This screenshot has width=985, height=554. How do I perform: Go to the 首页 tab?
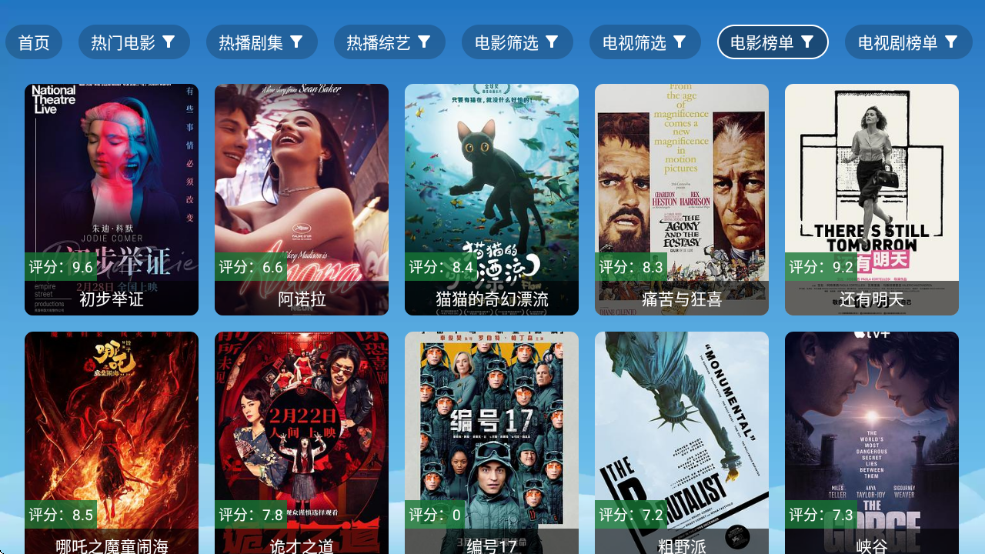tap(34, 42)
